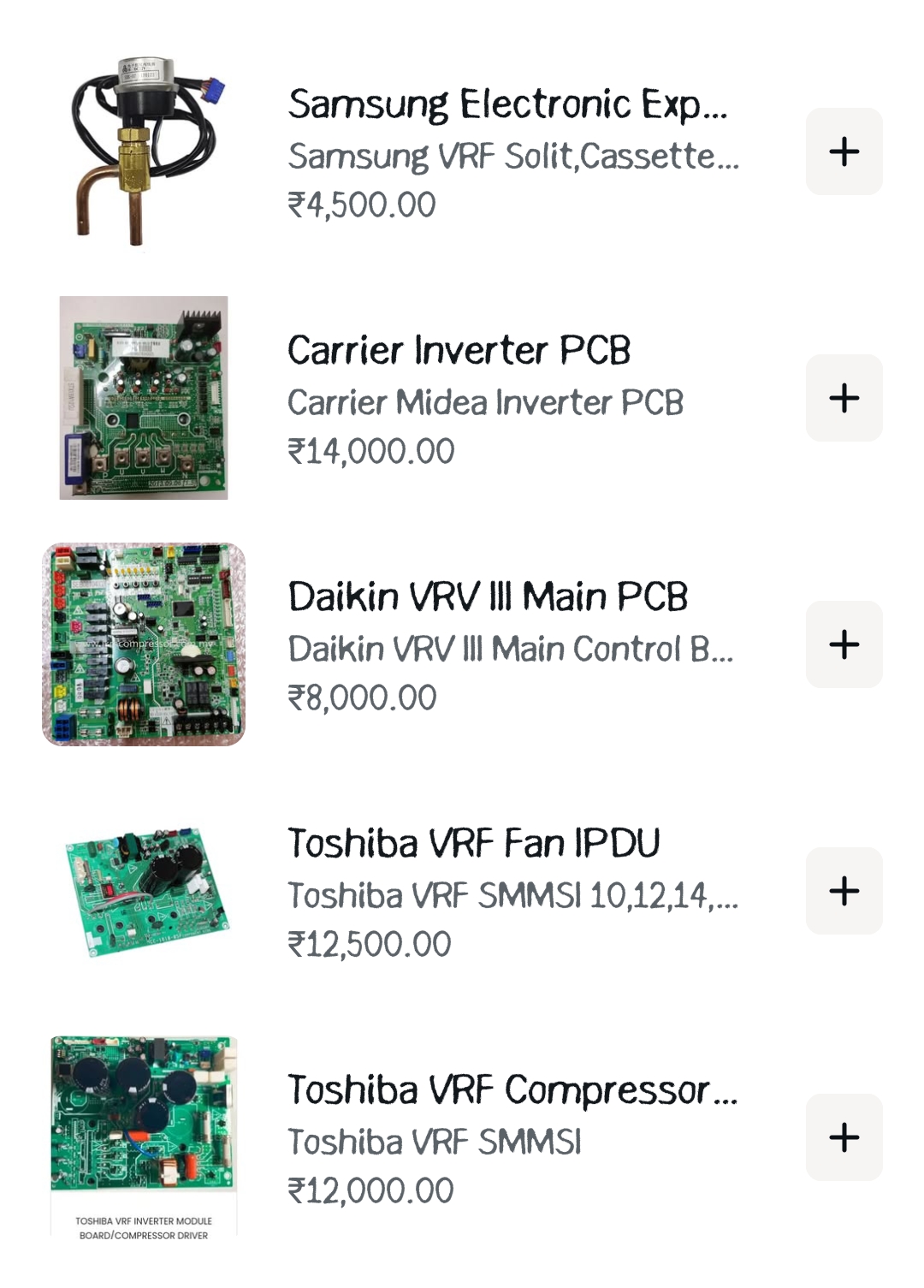Add Toshiba VRF Compressor item to cart

click(x=844, y=1137)
